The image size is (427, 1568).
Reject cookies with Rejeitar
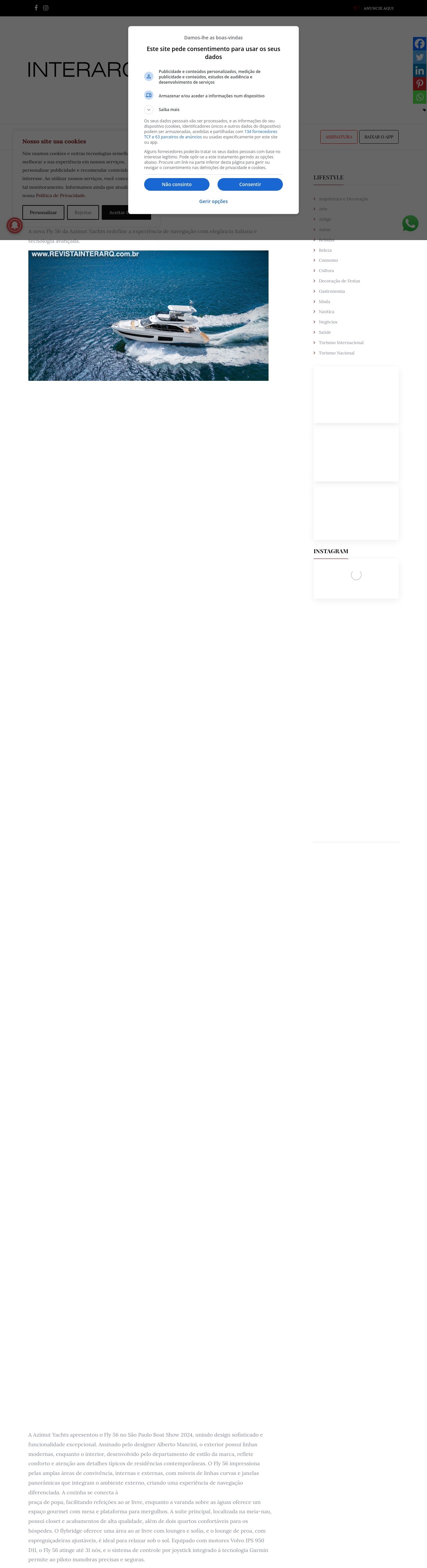click(x=83, y=212)
